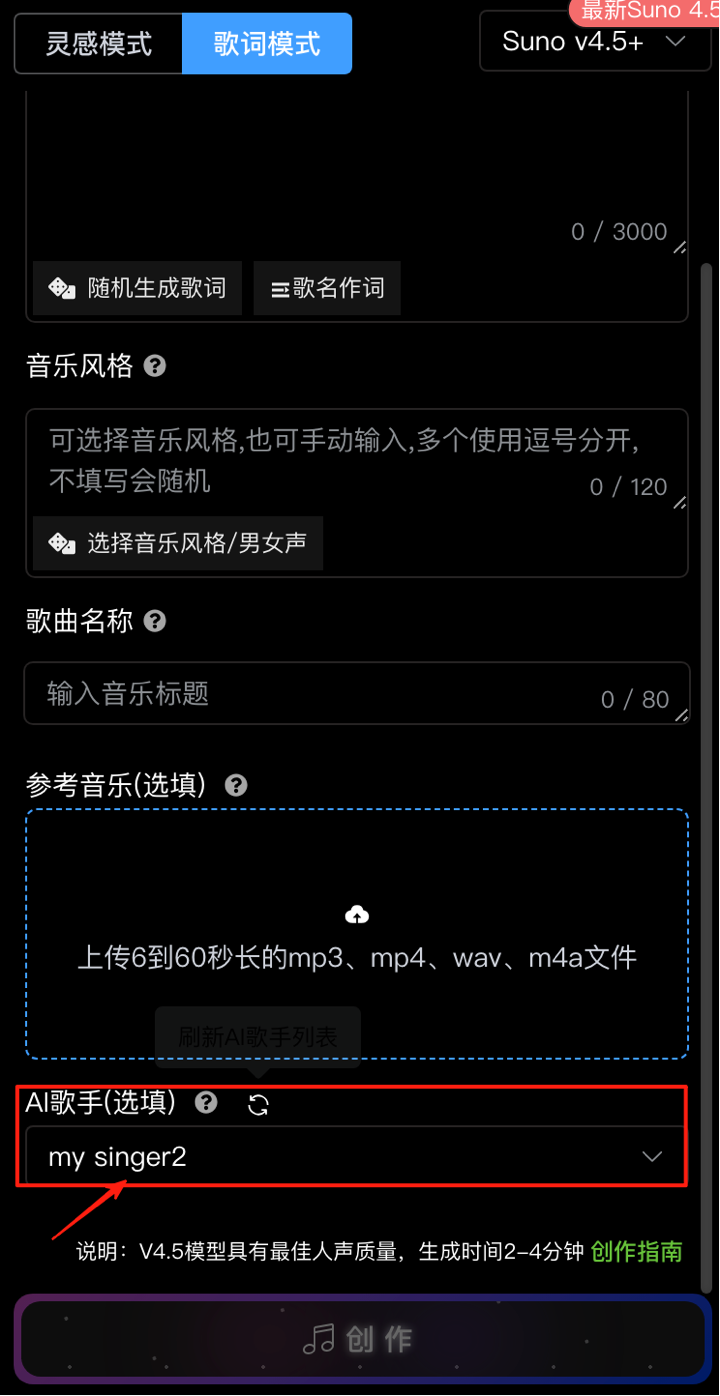720x1396 pixels.
Task: Focus the music style text field
Action: pos(340,460)
